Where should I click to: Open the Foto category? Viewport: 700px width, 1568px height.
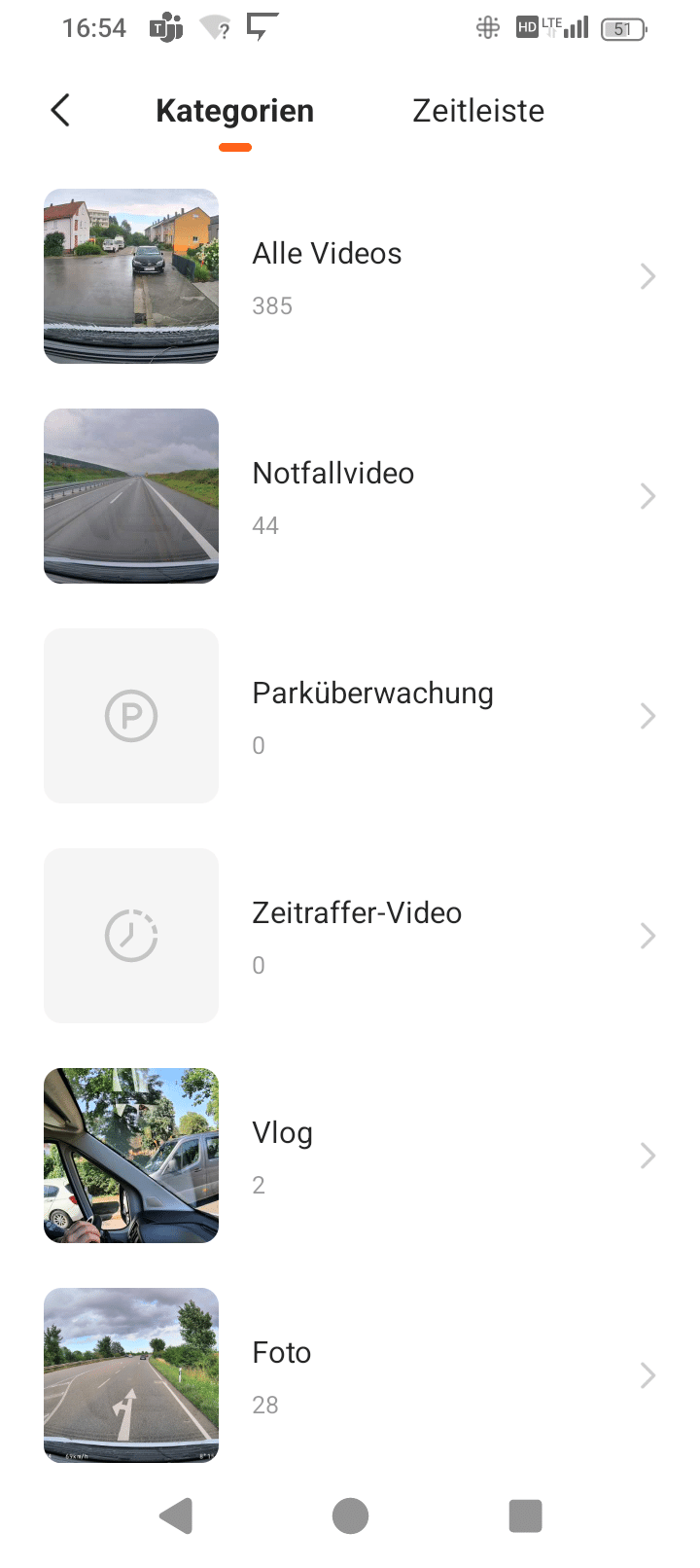[x=350, y=1375]
